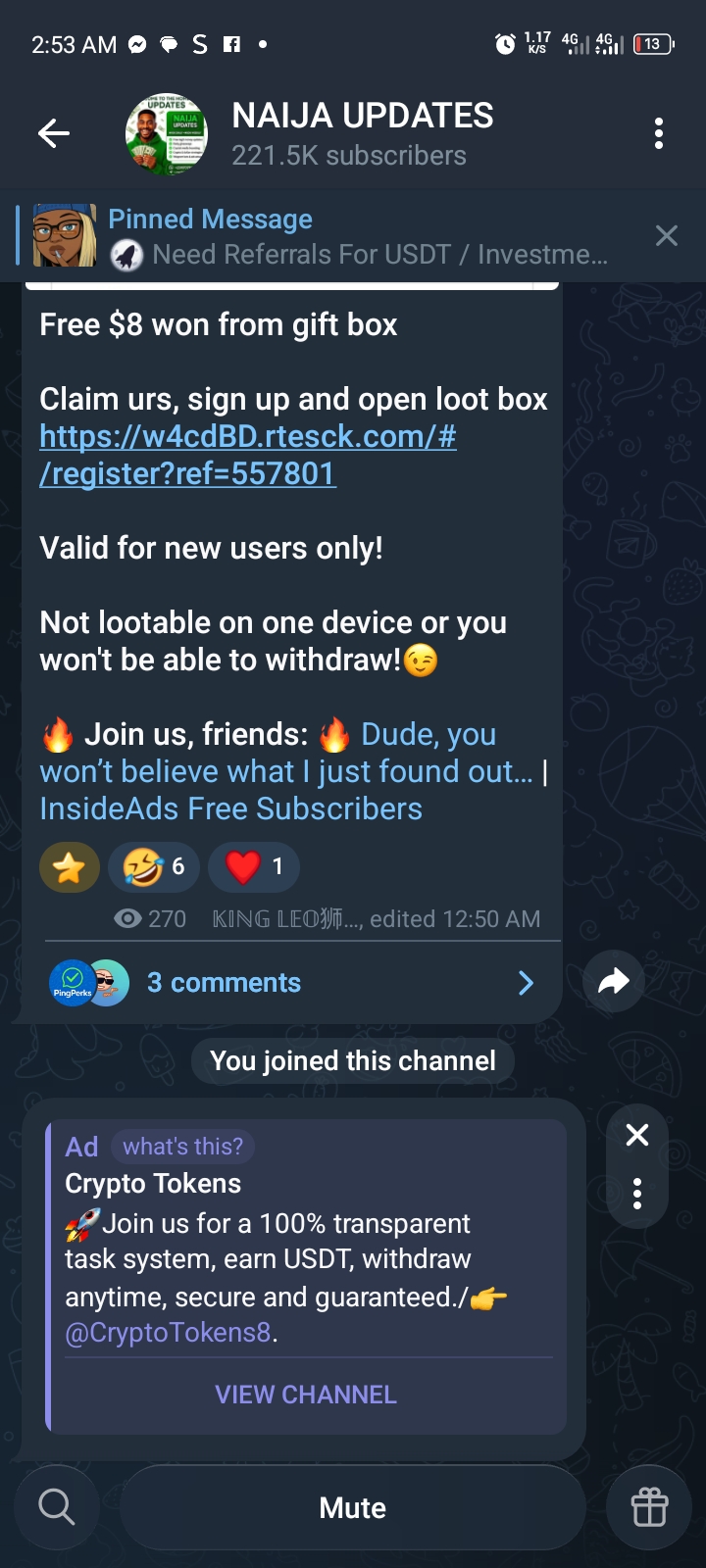
Task: Open the gift box button
Action: [649, 1507]
